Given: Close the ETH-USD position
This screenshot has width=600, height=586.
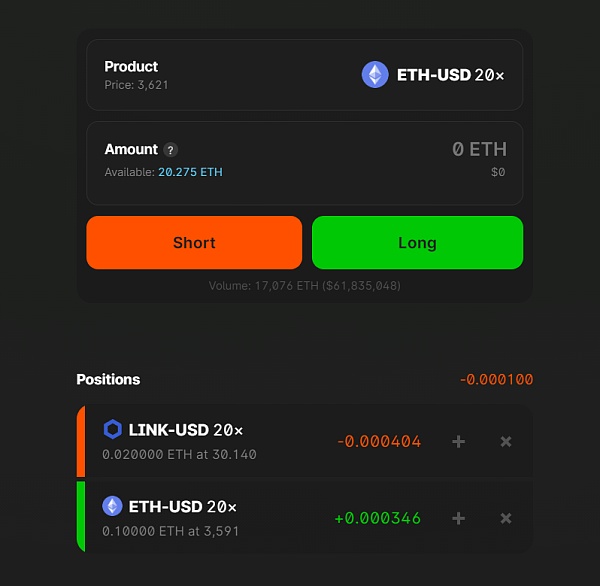Looking at the screenshot, I should (x=506, y=518).
